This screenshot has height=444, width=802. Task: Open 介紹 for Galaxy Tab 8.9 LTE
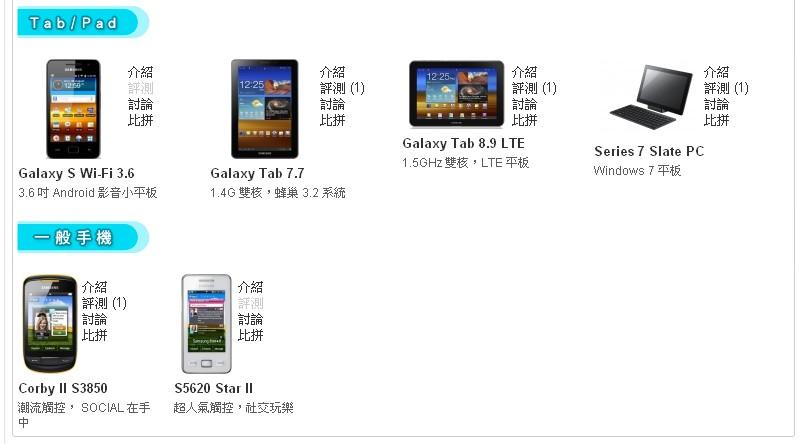pos(524,72)
